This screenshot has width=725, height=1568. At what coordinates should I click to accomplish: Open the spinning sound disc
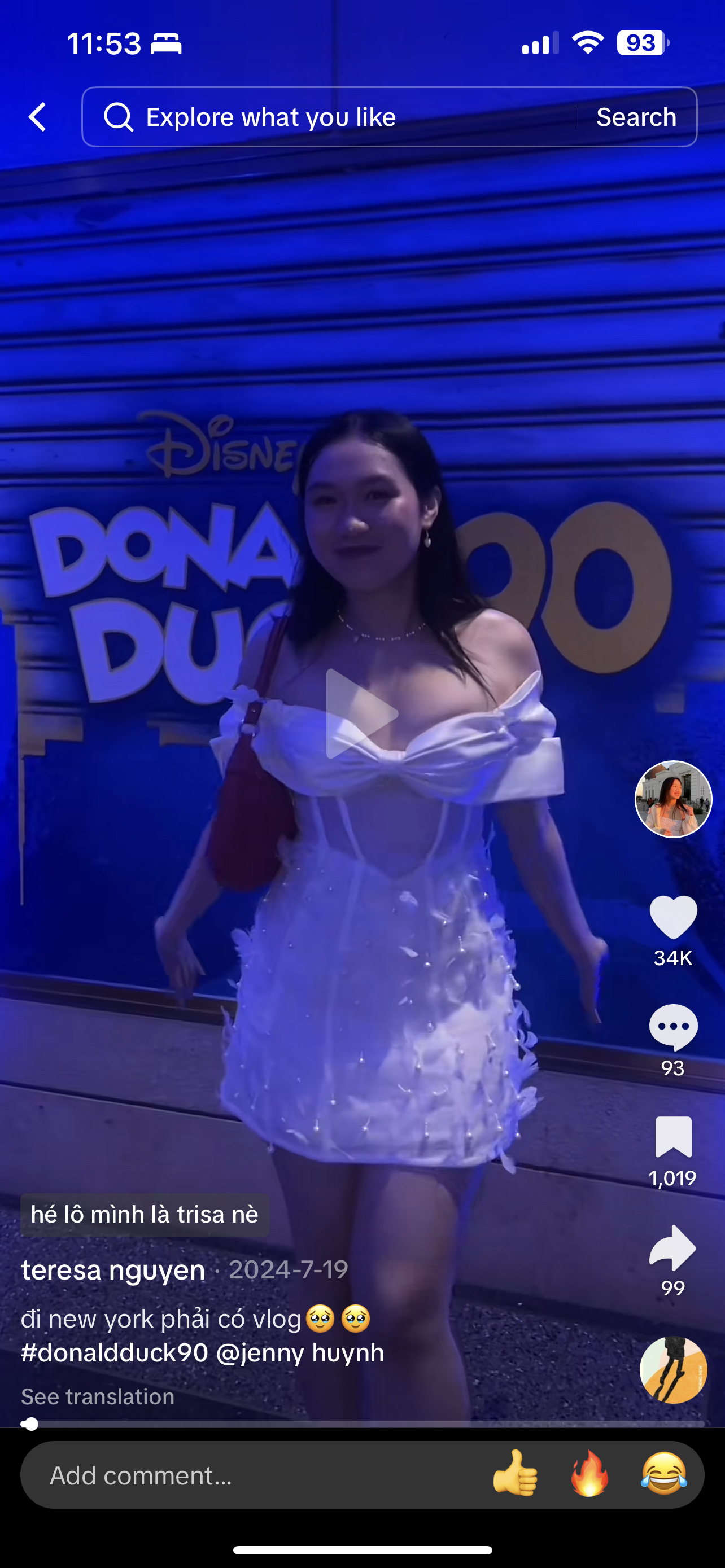[x=672, y=1369]
